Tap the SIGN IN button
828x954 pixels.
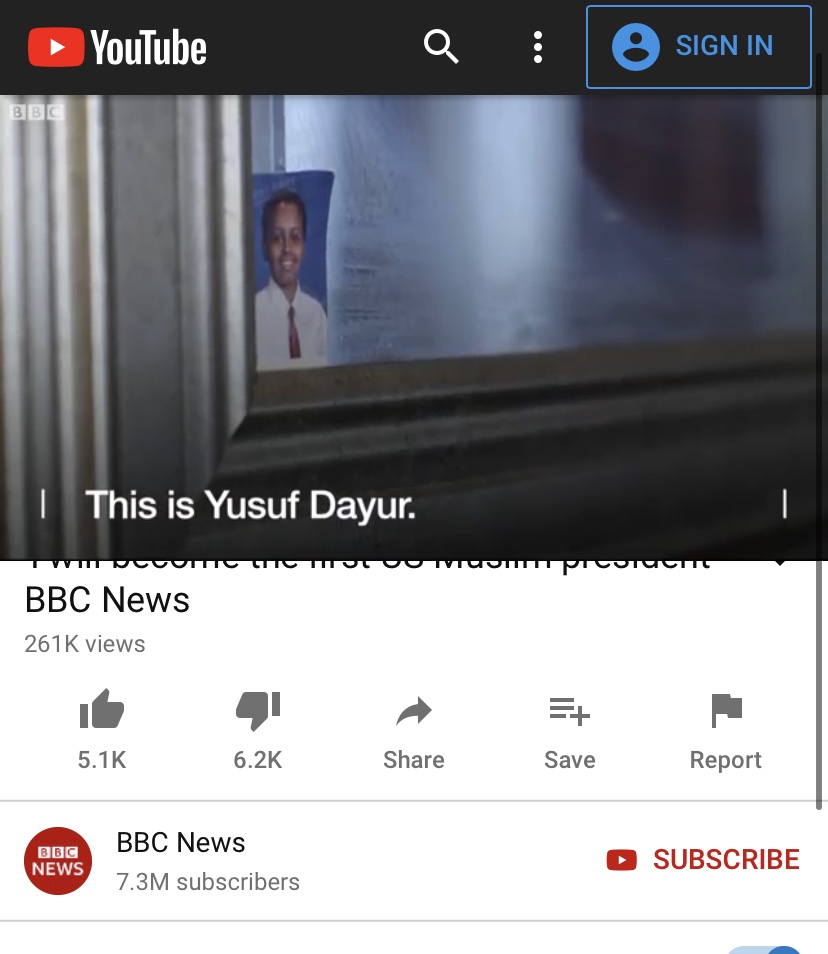pyautogui.click(x=698, y=47)
